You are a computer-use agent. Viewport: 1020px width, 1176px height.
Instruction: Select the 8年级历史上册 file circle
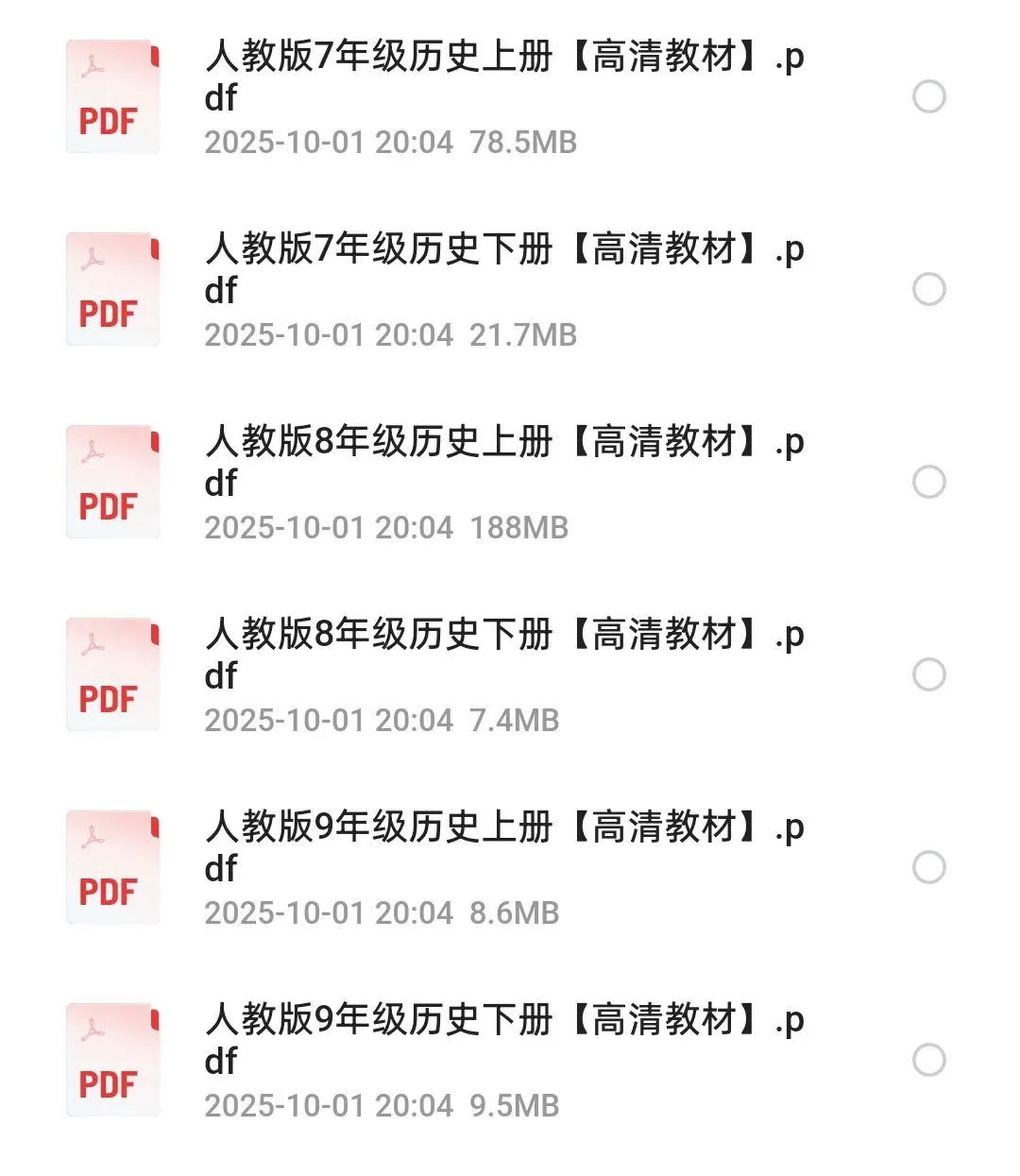click(x=929, y=482)
